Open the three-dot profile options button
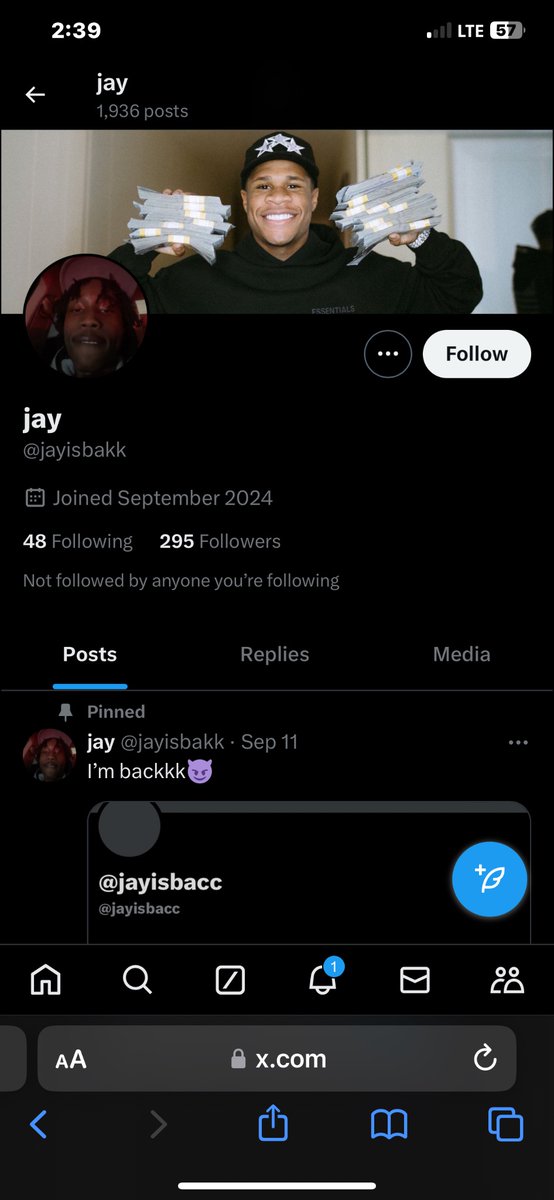The height and width of the screenshot is (1200, 554). pos(388,354)
